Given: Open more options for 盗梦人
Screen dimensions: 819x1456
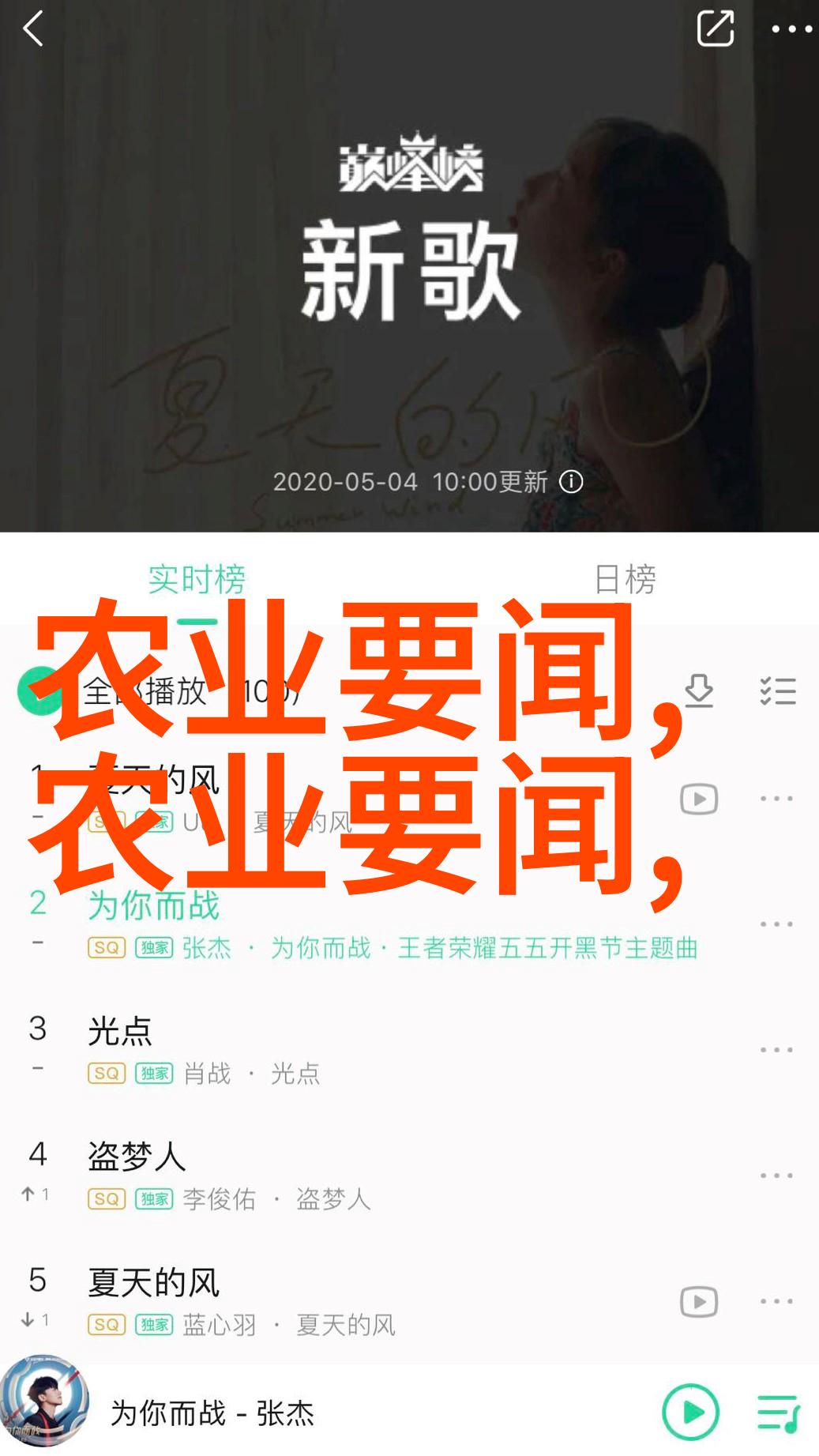Looking at the screenshot, I should 776,1176.
